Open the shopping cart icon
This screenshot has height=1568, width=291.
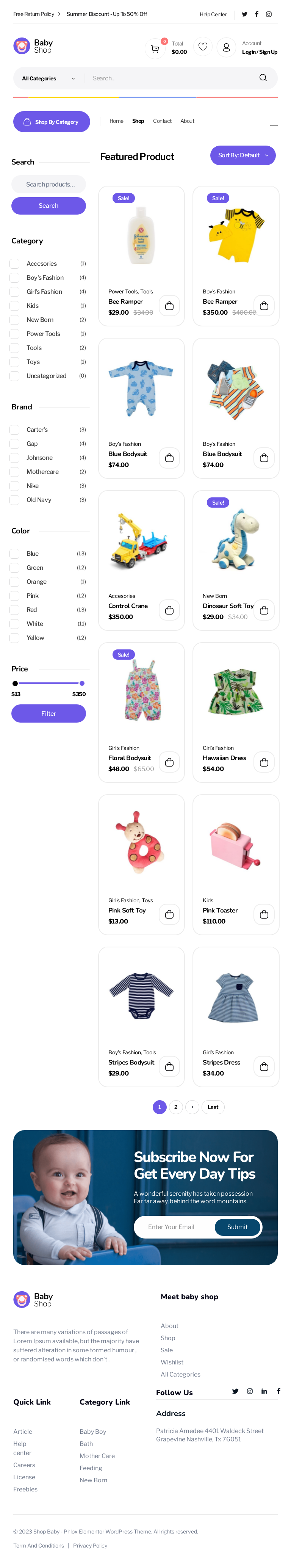click(x=155, y=48)
